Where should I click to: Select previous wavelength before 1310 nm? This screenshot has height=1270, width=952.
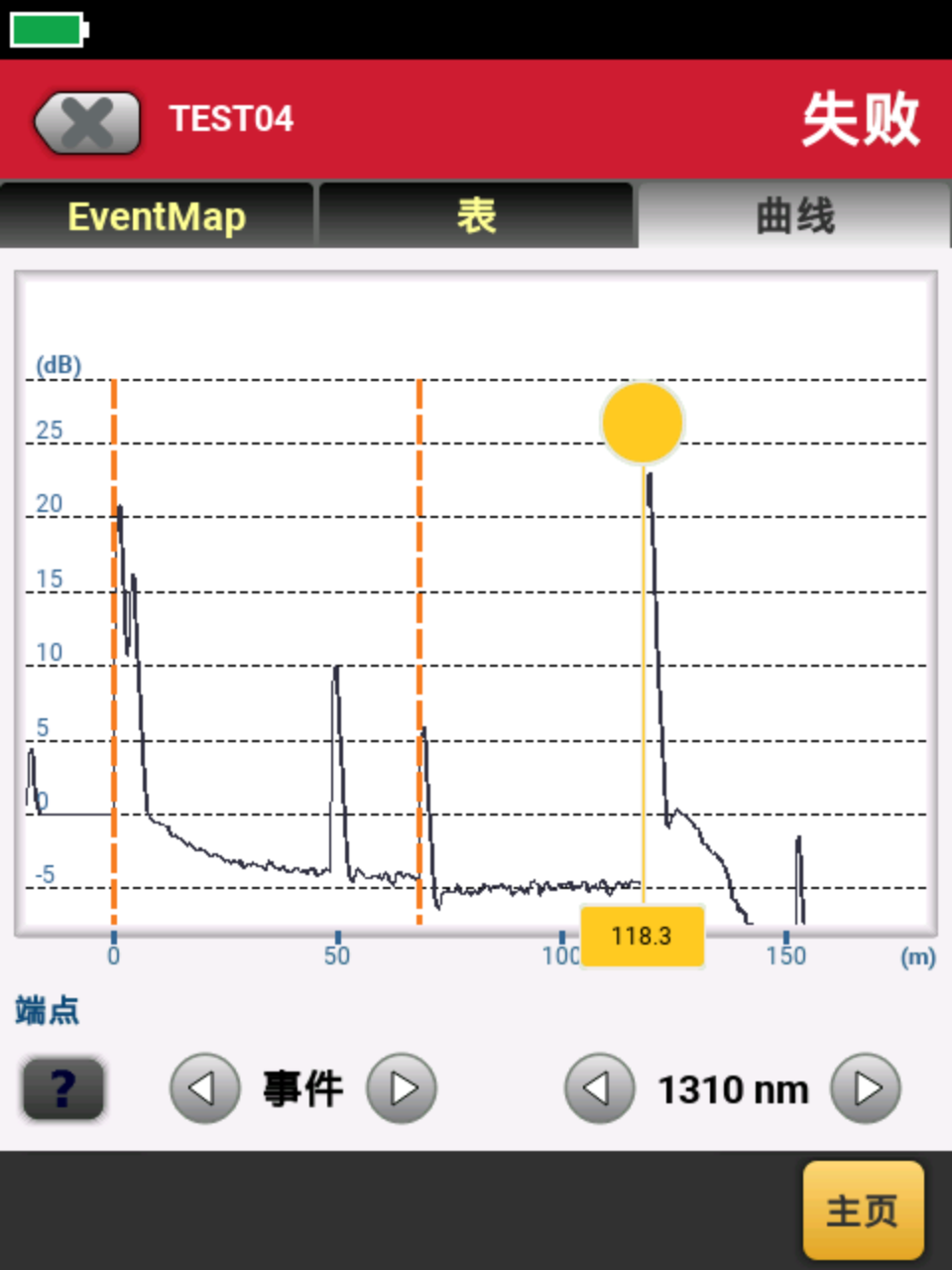pyautogui.click(x=599, y=1088)
